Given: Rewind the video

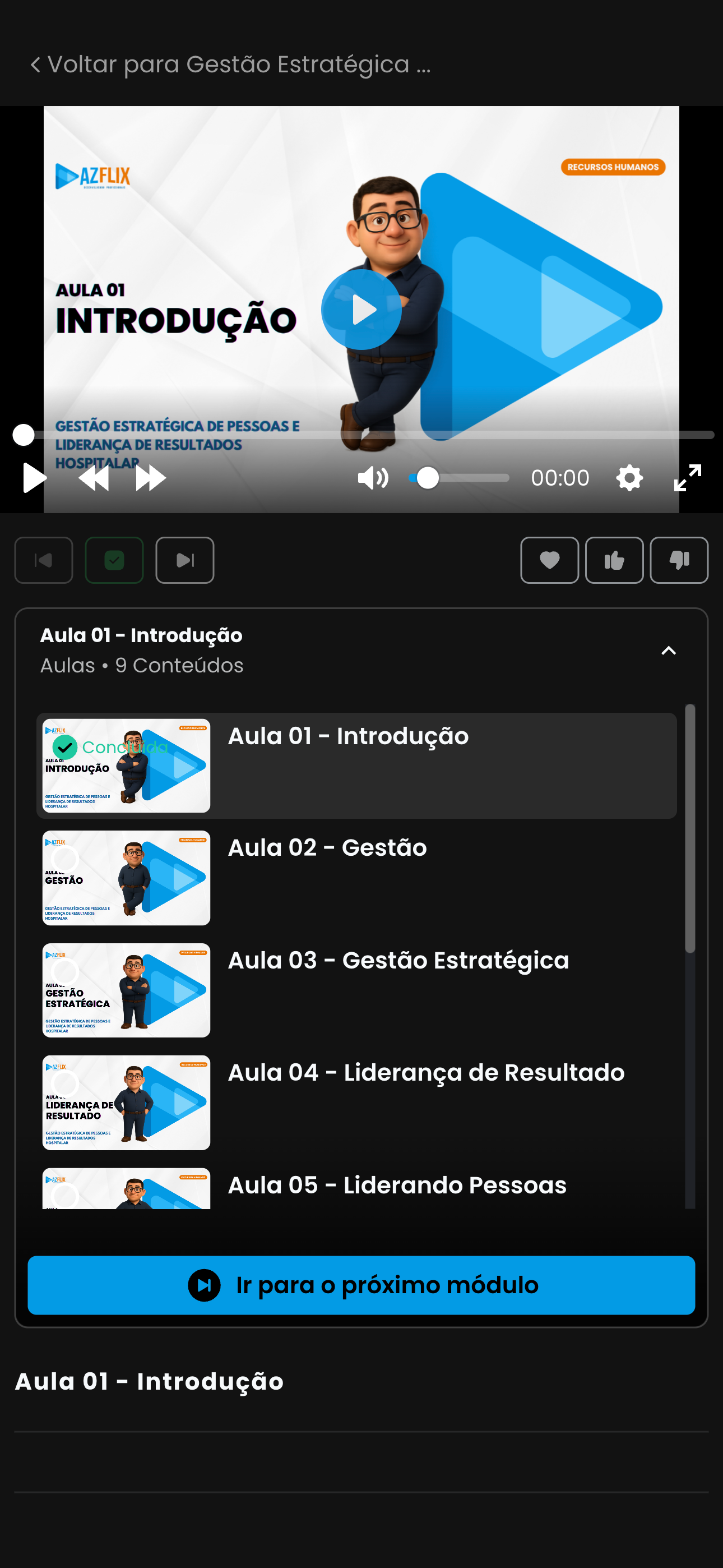Looking at the screenshot, I should (94, 478).
